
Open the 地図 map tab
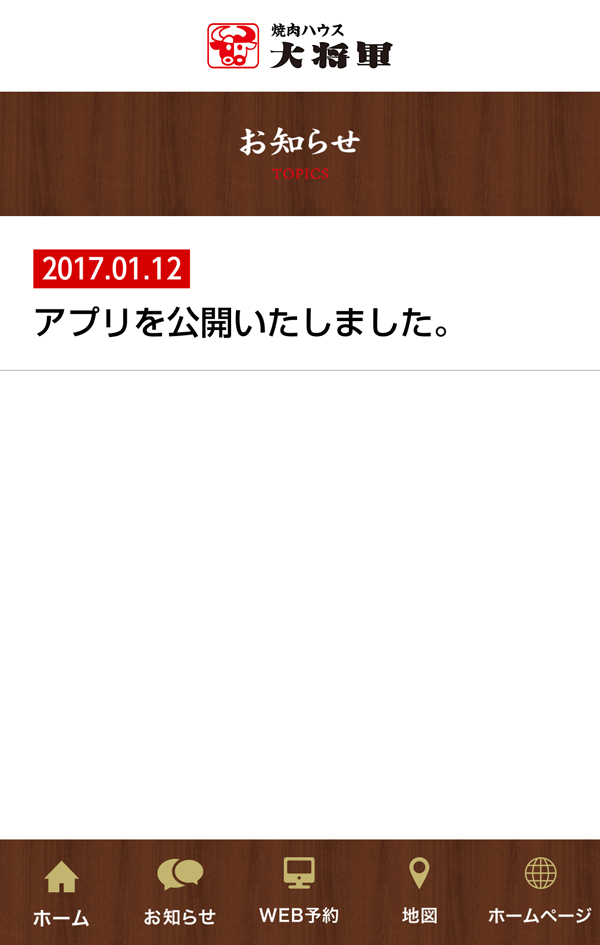pyautogui.click(x=420, y=892)
